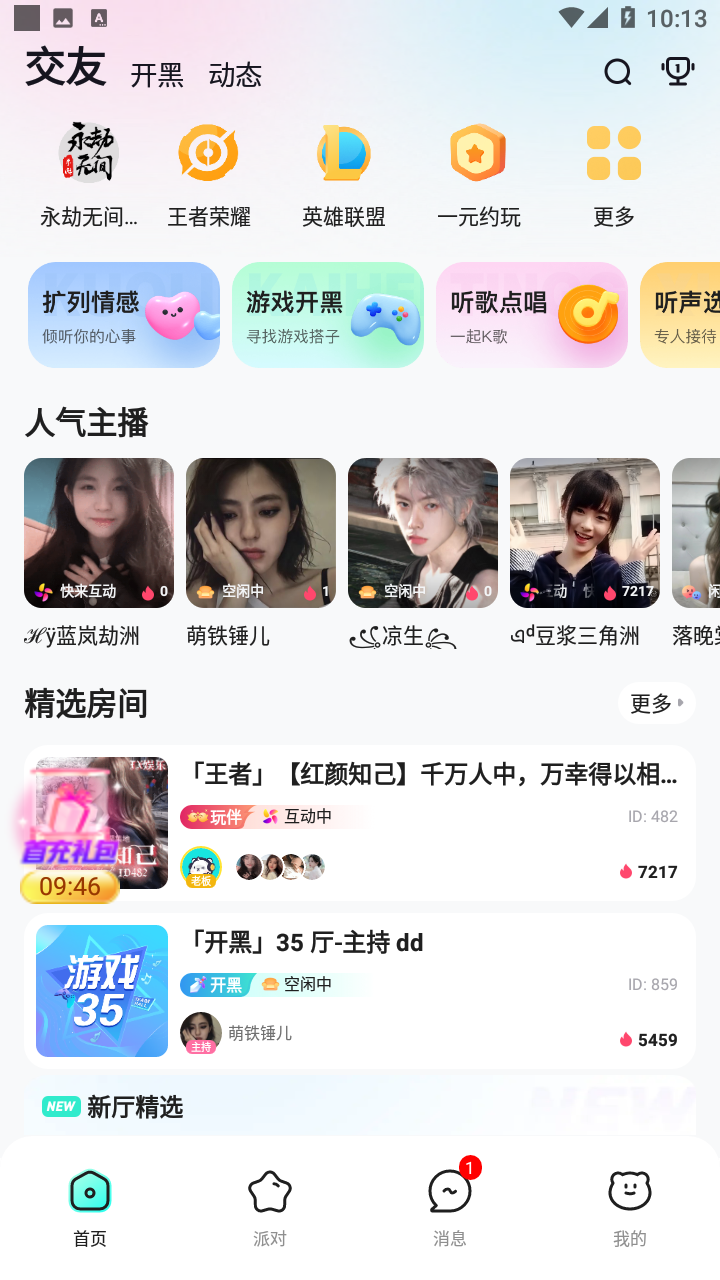Open the 扩列情感 card
The image size is (720, 1280).
[124, 314]
